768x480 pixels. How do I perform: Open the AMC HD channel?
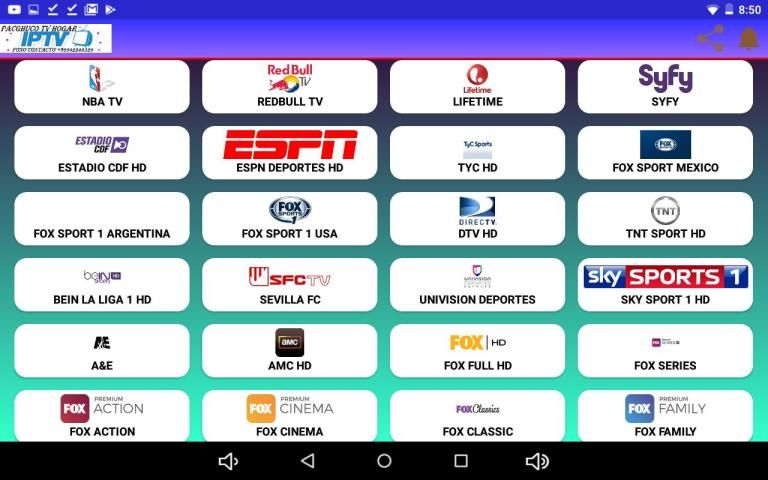pyautogui.click(x=290, y=351)
